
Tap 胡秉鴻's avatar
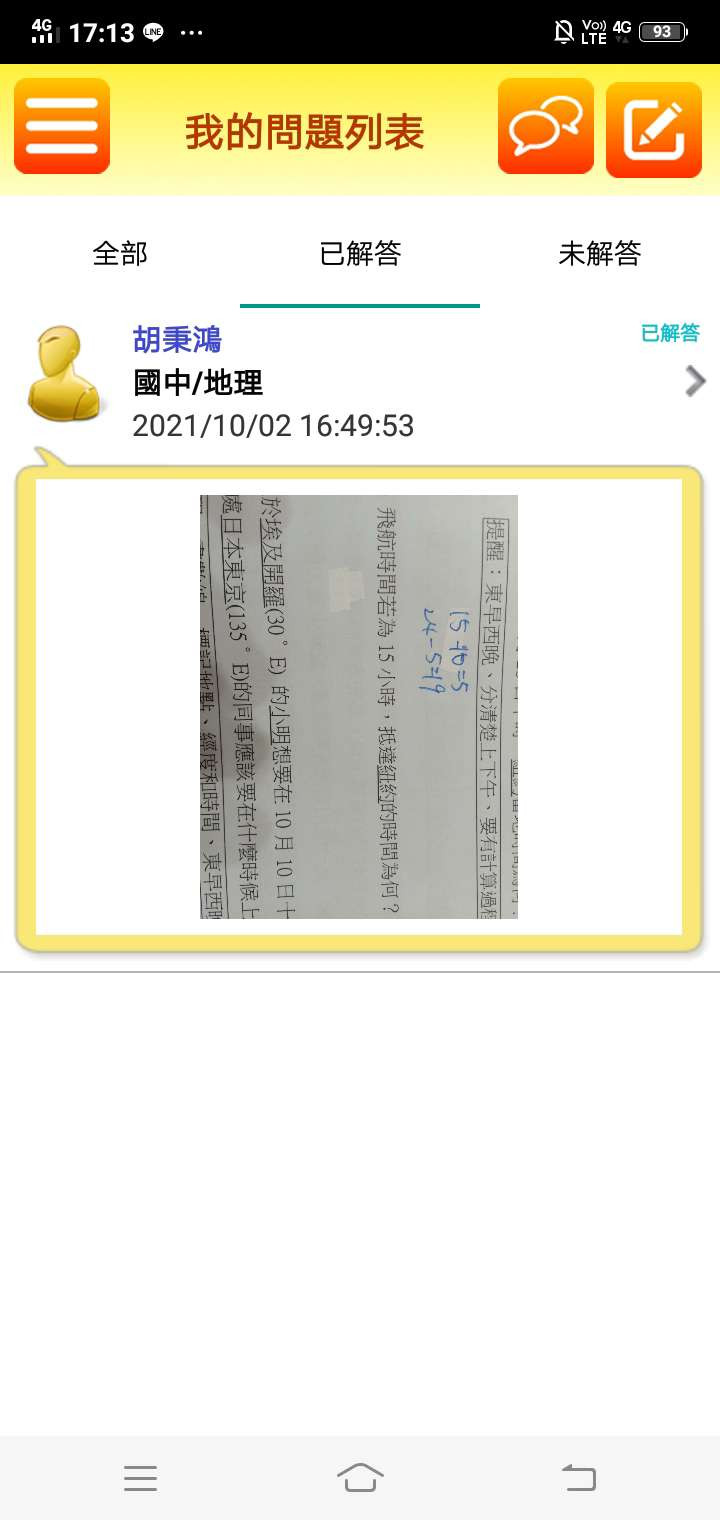click(65, 373)
